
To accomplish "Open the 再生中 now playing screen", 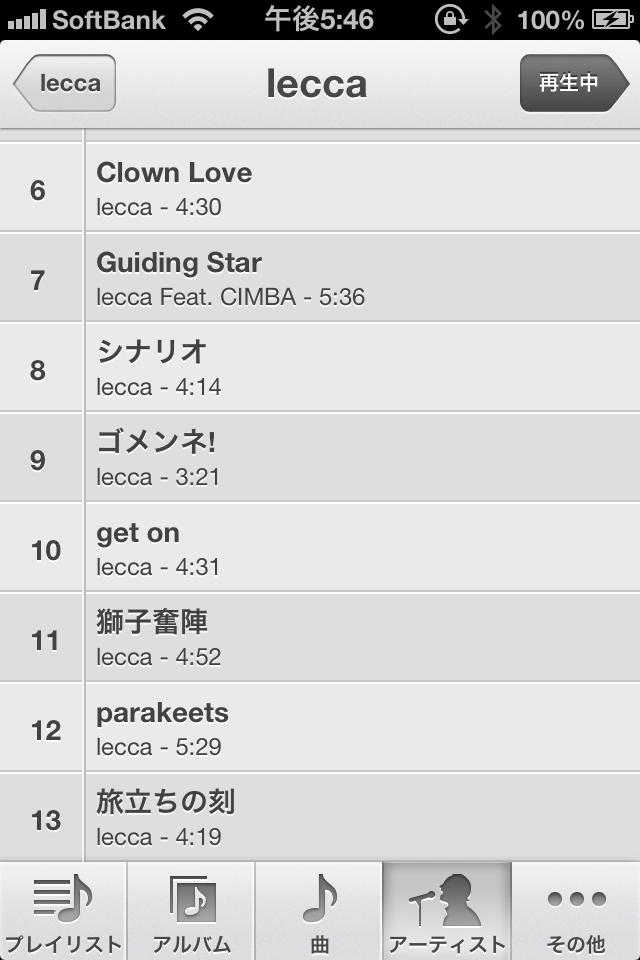I will coord(572,83).
